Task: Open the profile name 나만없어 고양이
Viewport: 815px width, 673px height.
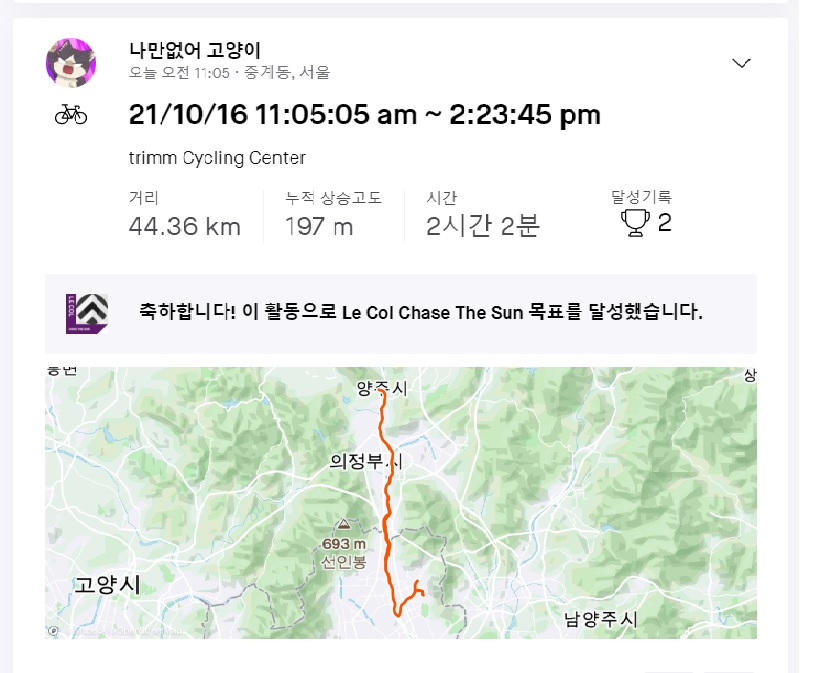Action: point(196,49)
